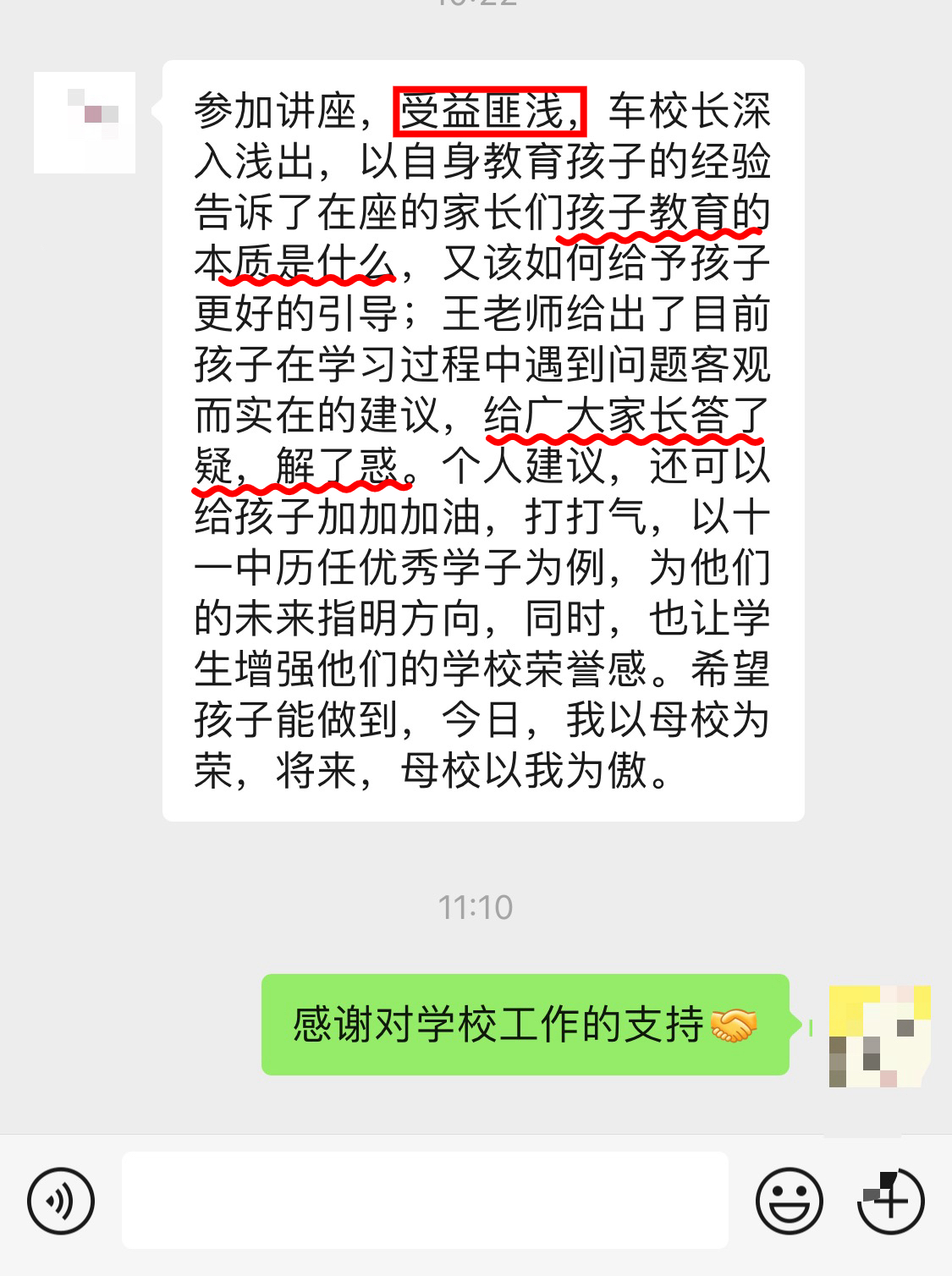Focus the message text field
Viewport: 952px width, 1276px height.
coord(425,1200)
